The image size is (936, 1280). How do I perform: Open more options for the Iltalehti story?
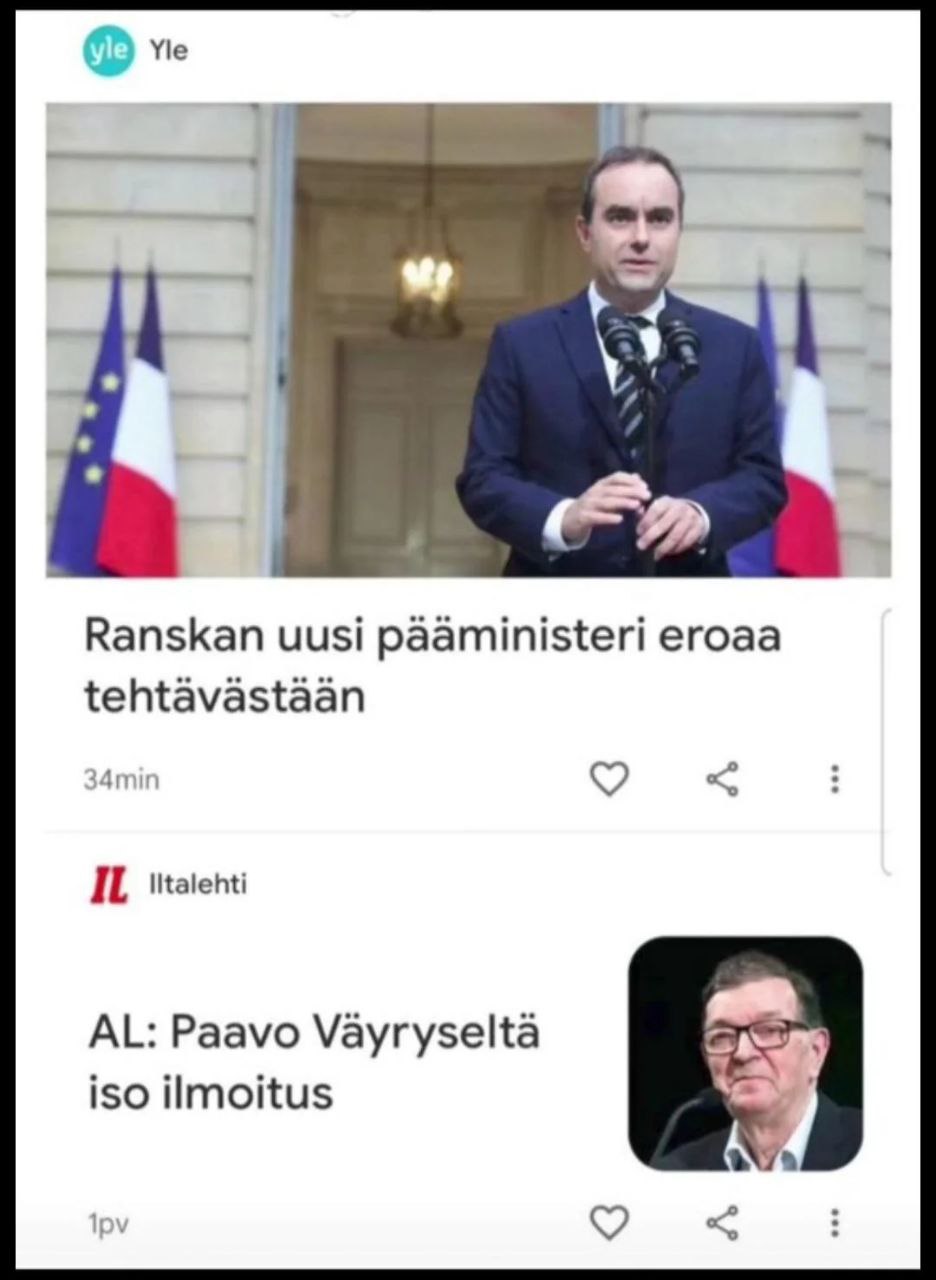(x=835, y=1222)
